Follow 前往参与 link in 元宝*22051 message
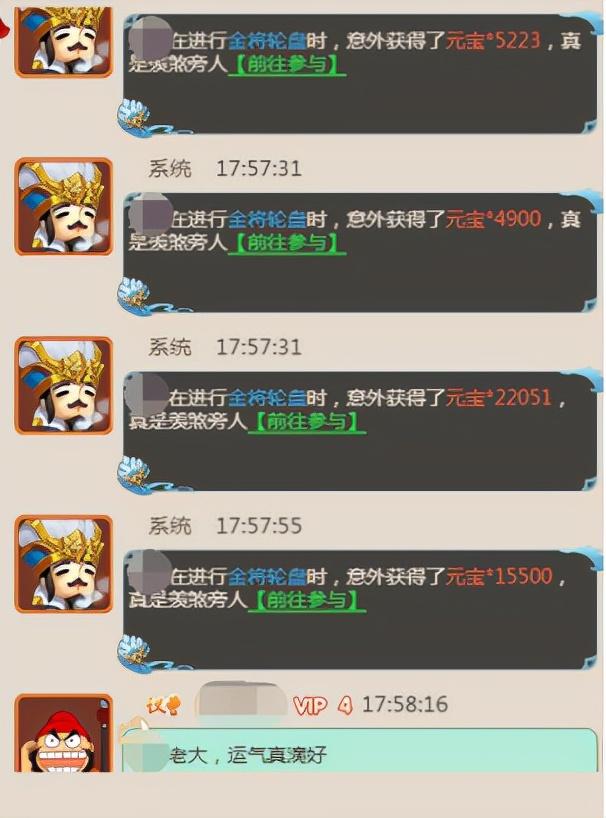 point(306,421)
